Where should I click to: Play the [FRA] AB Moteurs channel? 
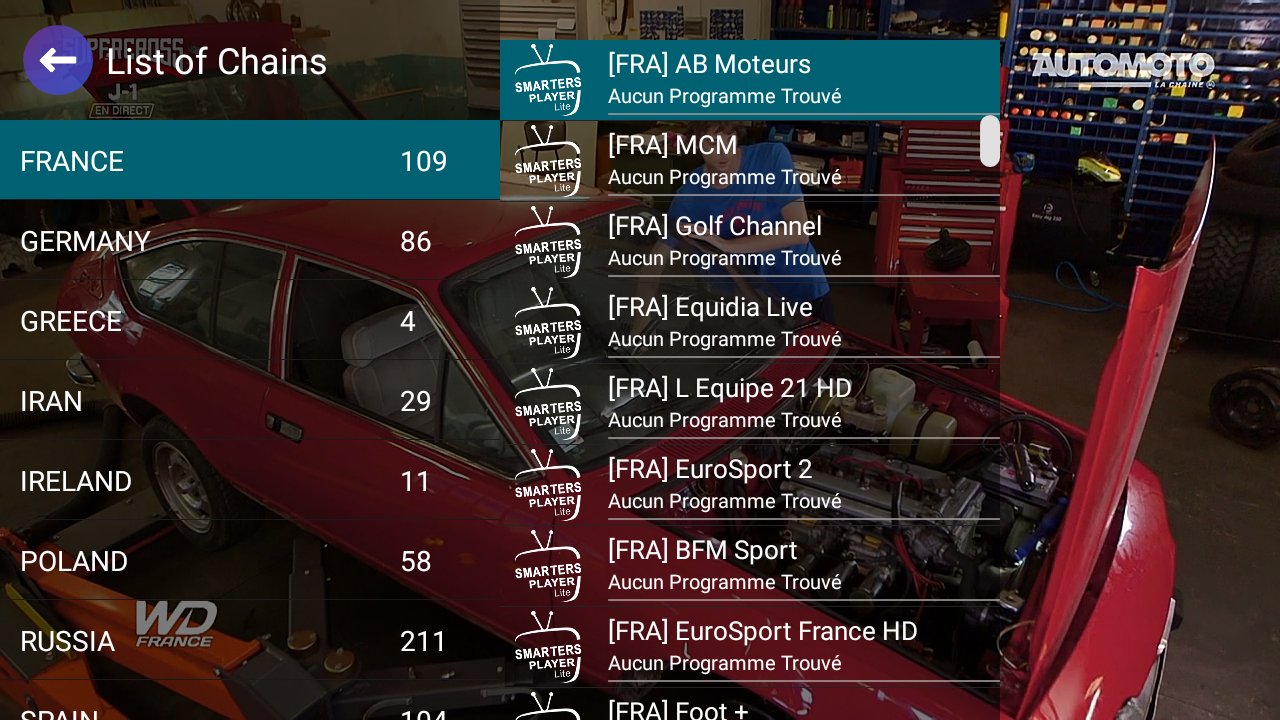(x=750, y=80)
